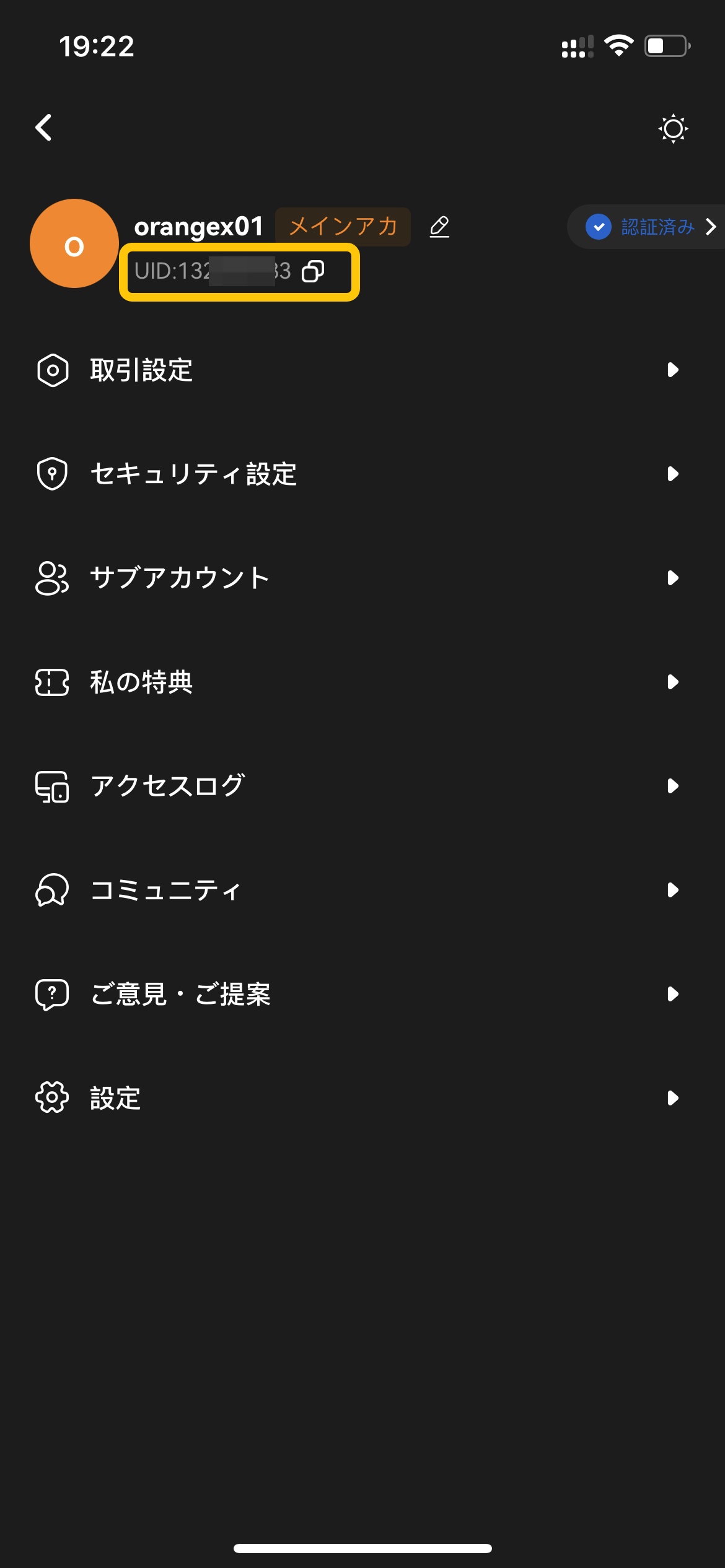Viewport: 725px width, 1568px height.
Task: Tap the orange profile avatar
Action: point(74,243)
